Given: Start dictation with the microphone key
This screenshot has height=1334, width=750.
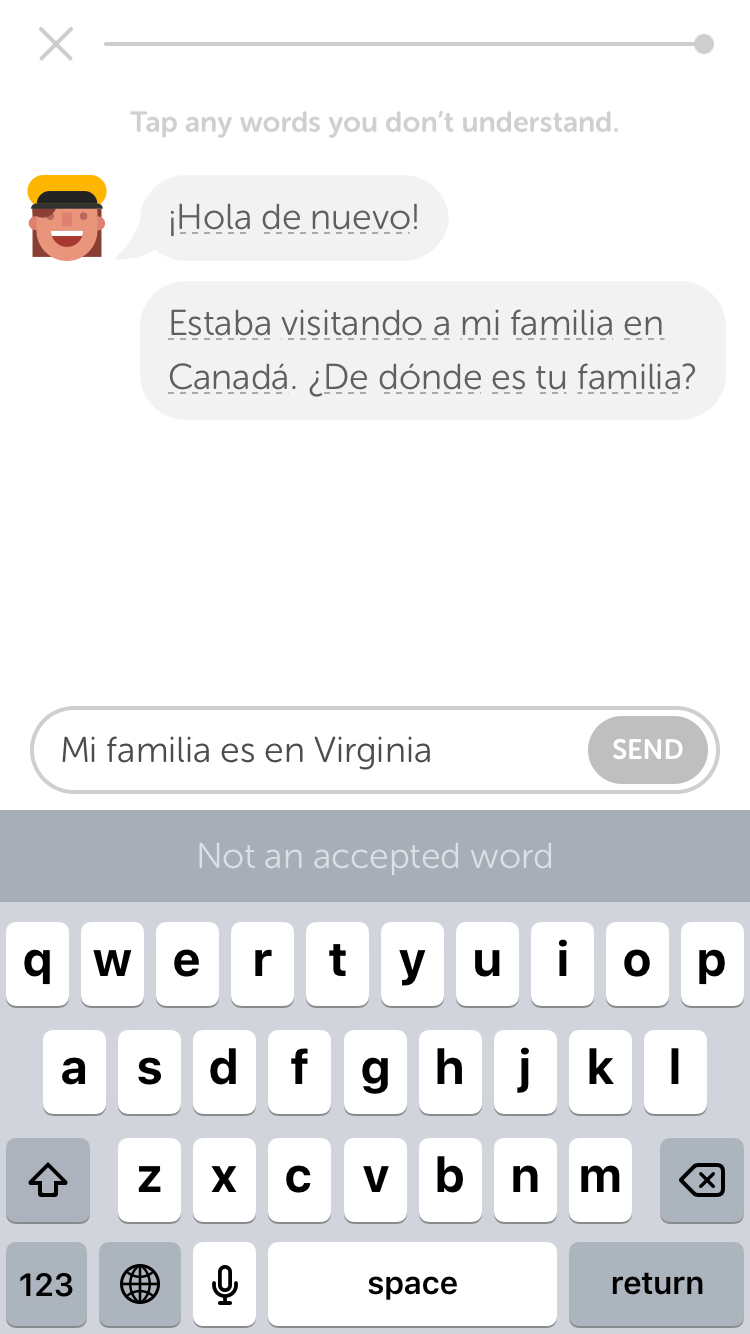Looking at the screenshot, I should point(225,1284).
